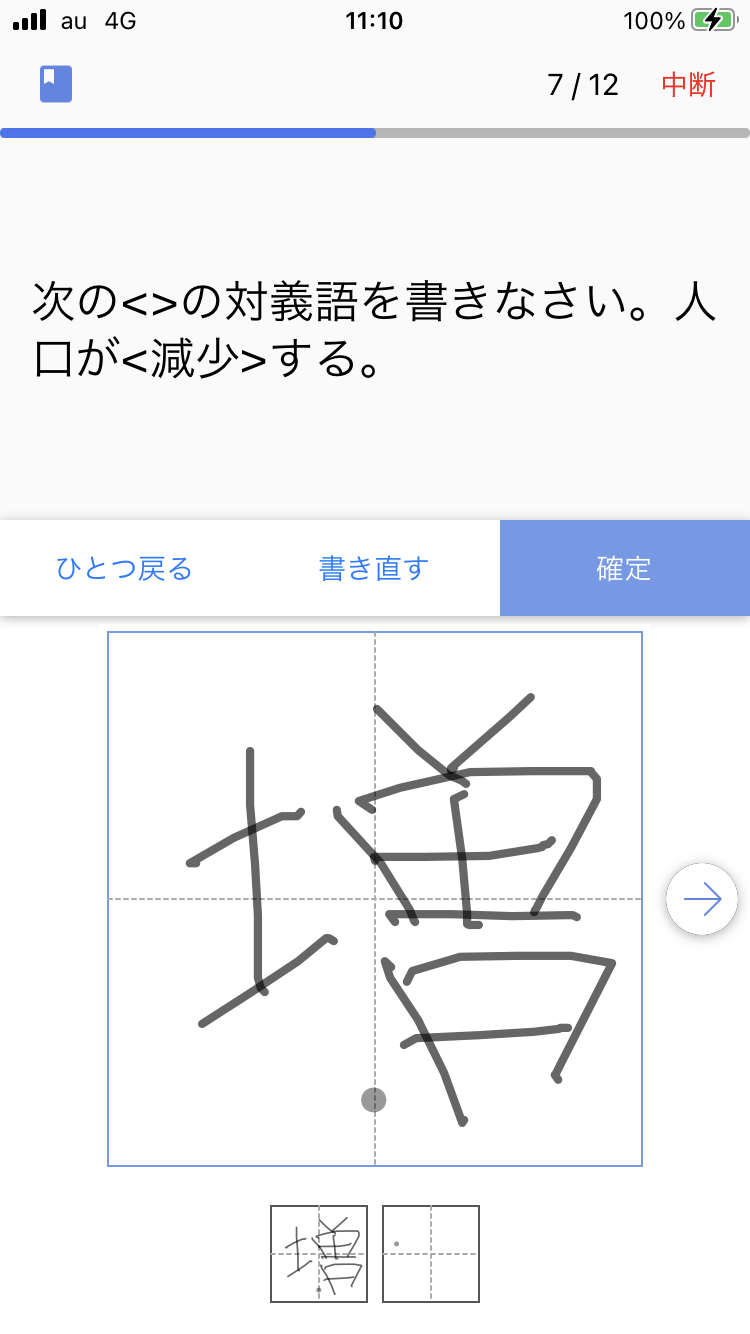Screen dimensions: 750x1334
Task: Confirm the answer with 確定
Action: point(625,568)
